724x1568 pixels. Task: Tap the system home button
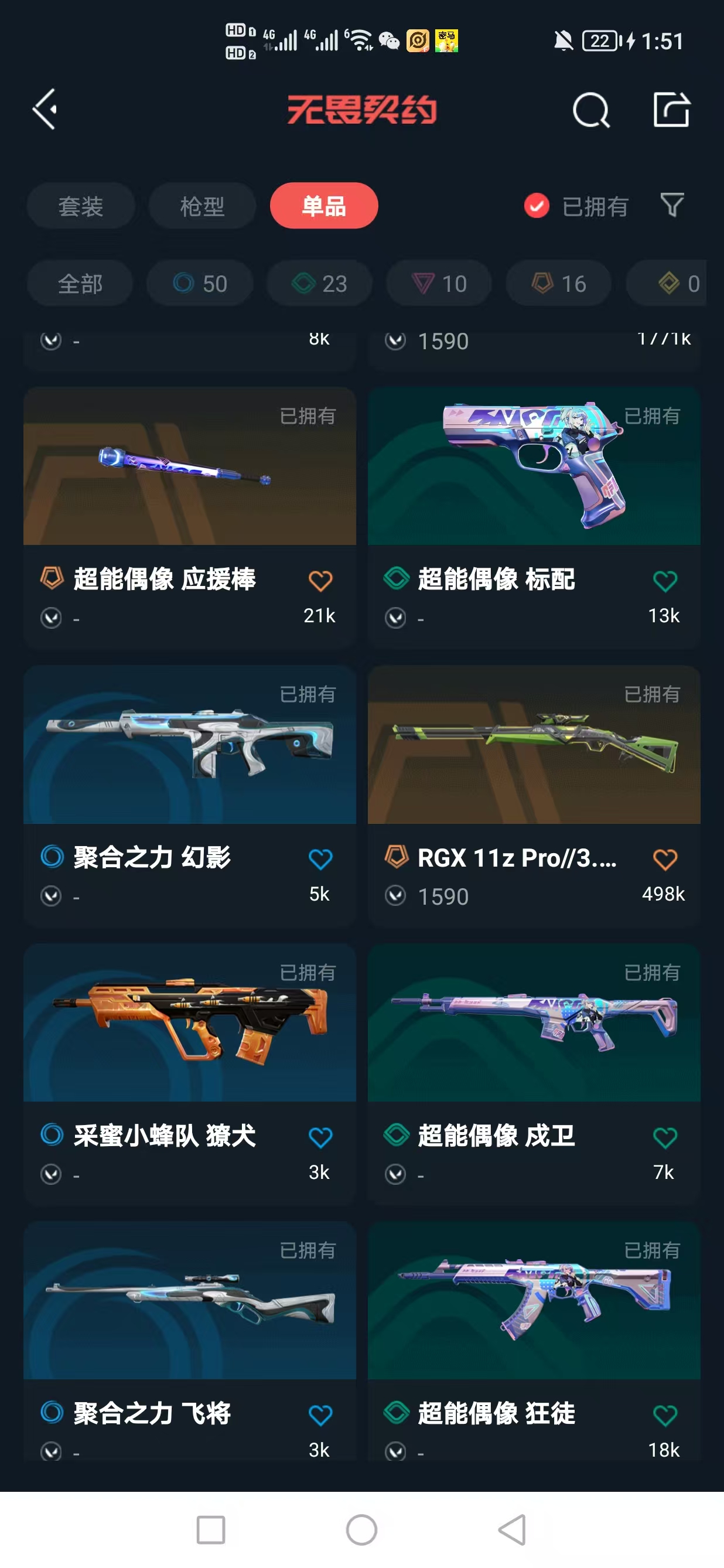(361, 1530)
